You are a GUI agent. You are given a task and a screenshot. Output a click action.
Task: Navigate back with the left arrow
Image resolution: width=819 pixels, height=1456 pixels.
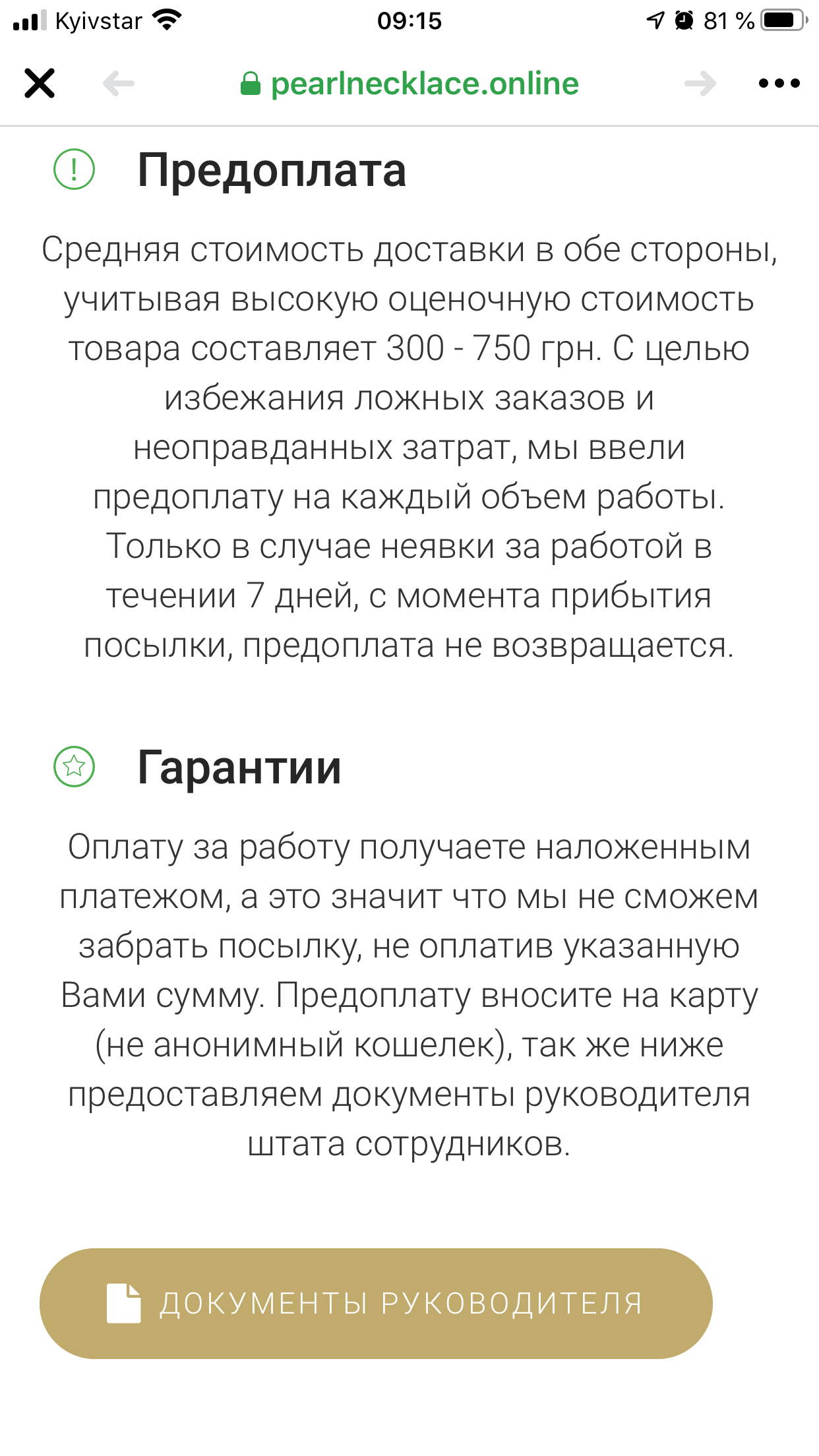coord(119,83)
